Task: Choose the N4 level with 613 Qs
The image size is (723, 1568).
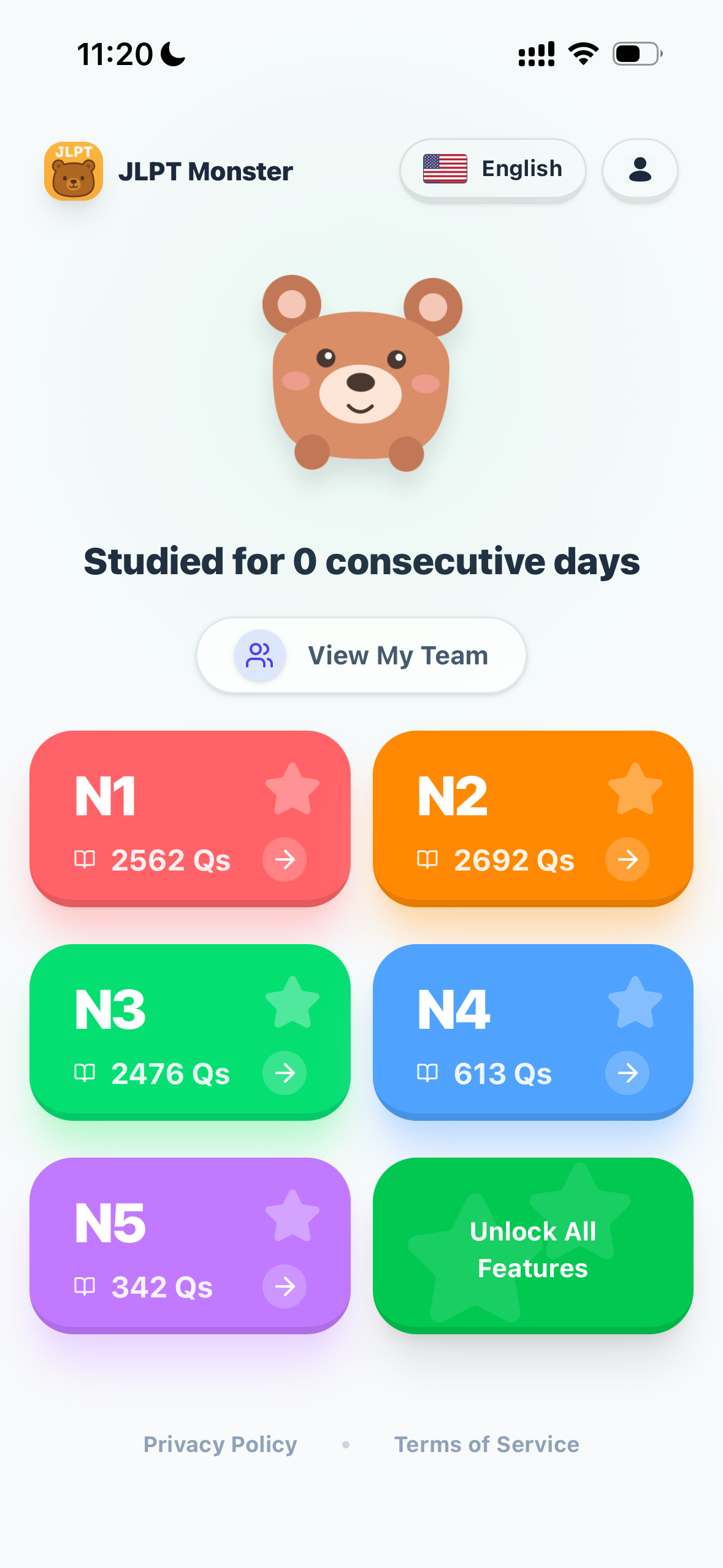Action: pyautogui.click(x=532, y=1031)
